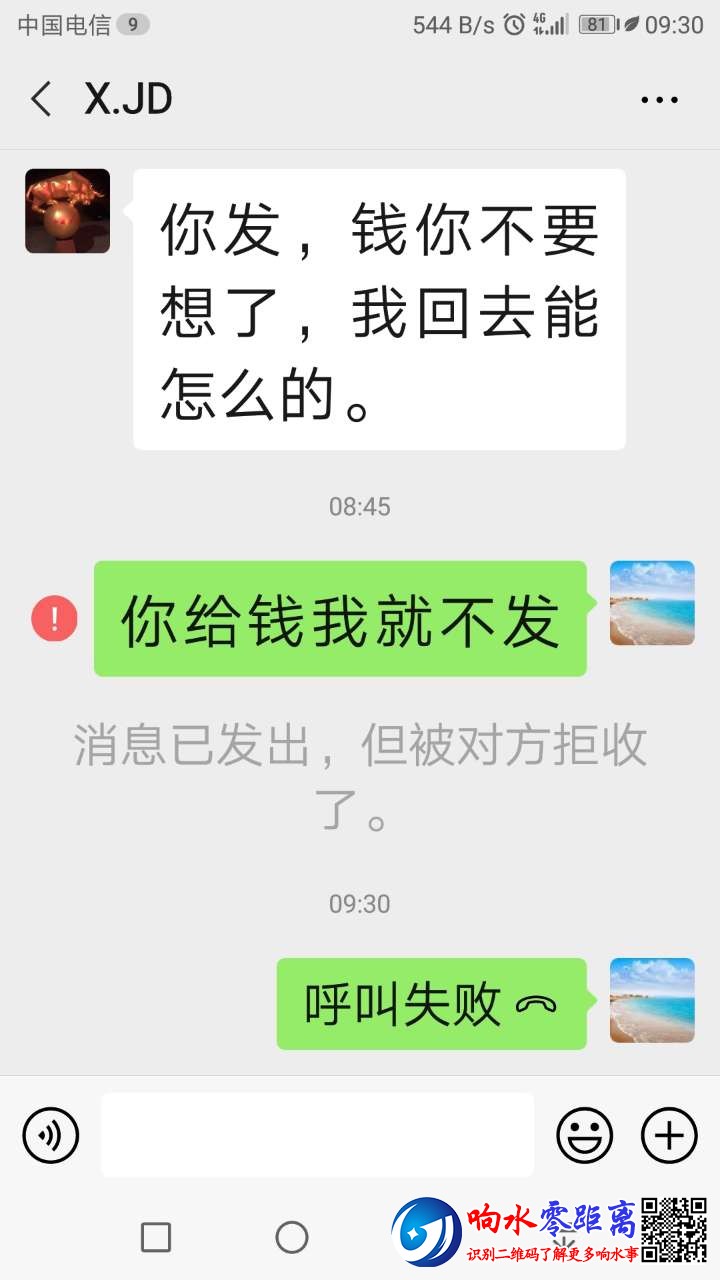The width and height of the screenshot is (720, 1280).
Task: Open the plus attachments panel
Action: [x=669, y=1135]
